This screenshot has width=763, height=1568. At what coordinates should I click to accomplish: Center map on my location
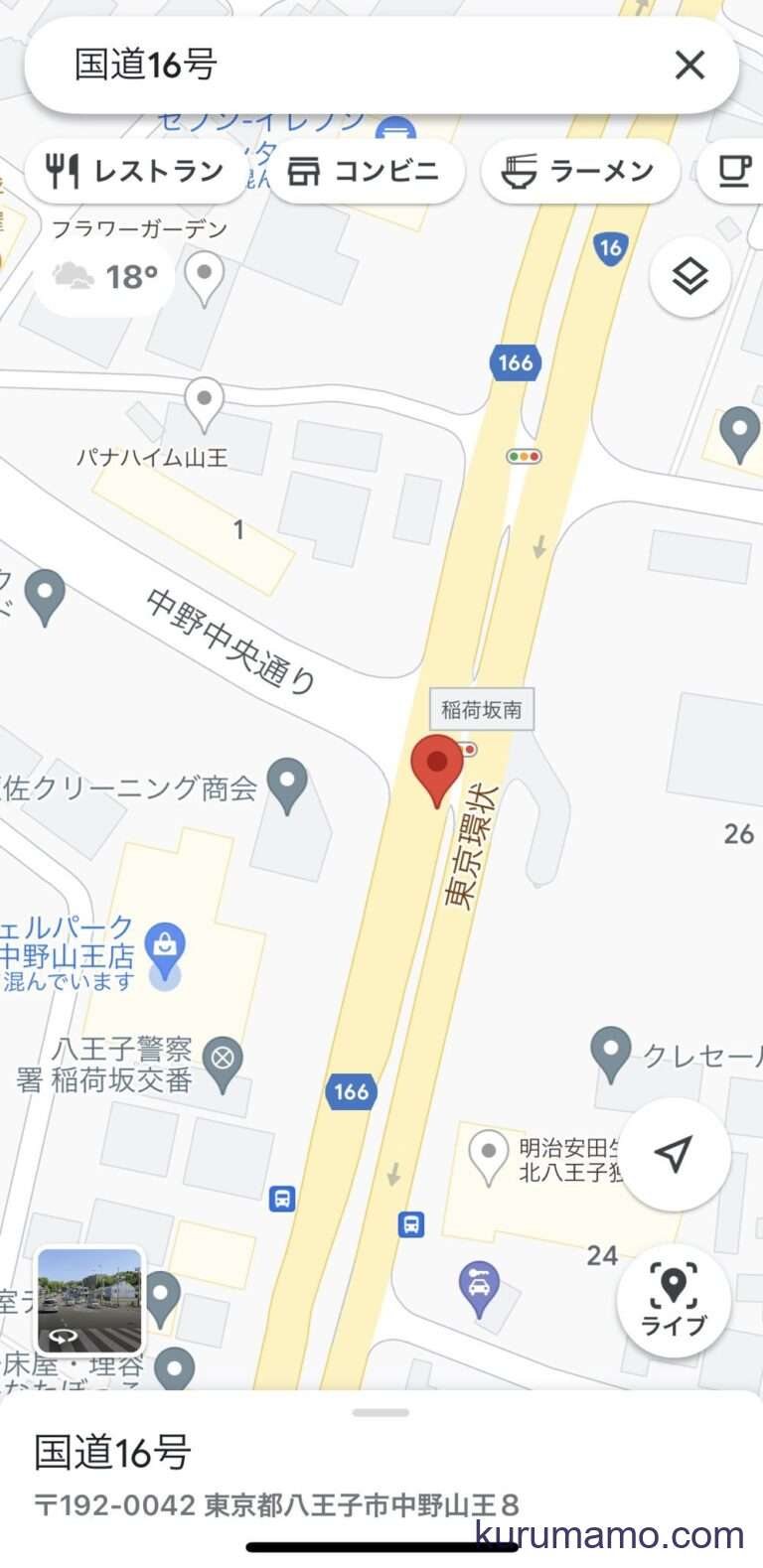(675, 1153)
